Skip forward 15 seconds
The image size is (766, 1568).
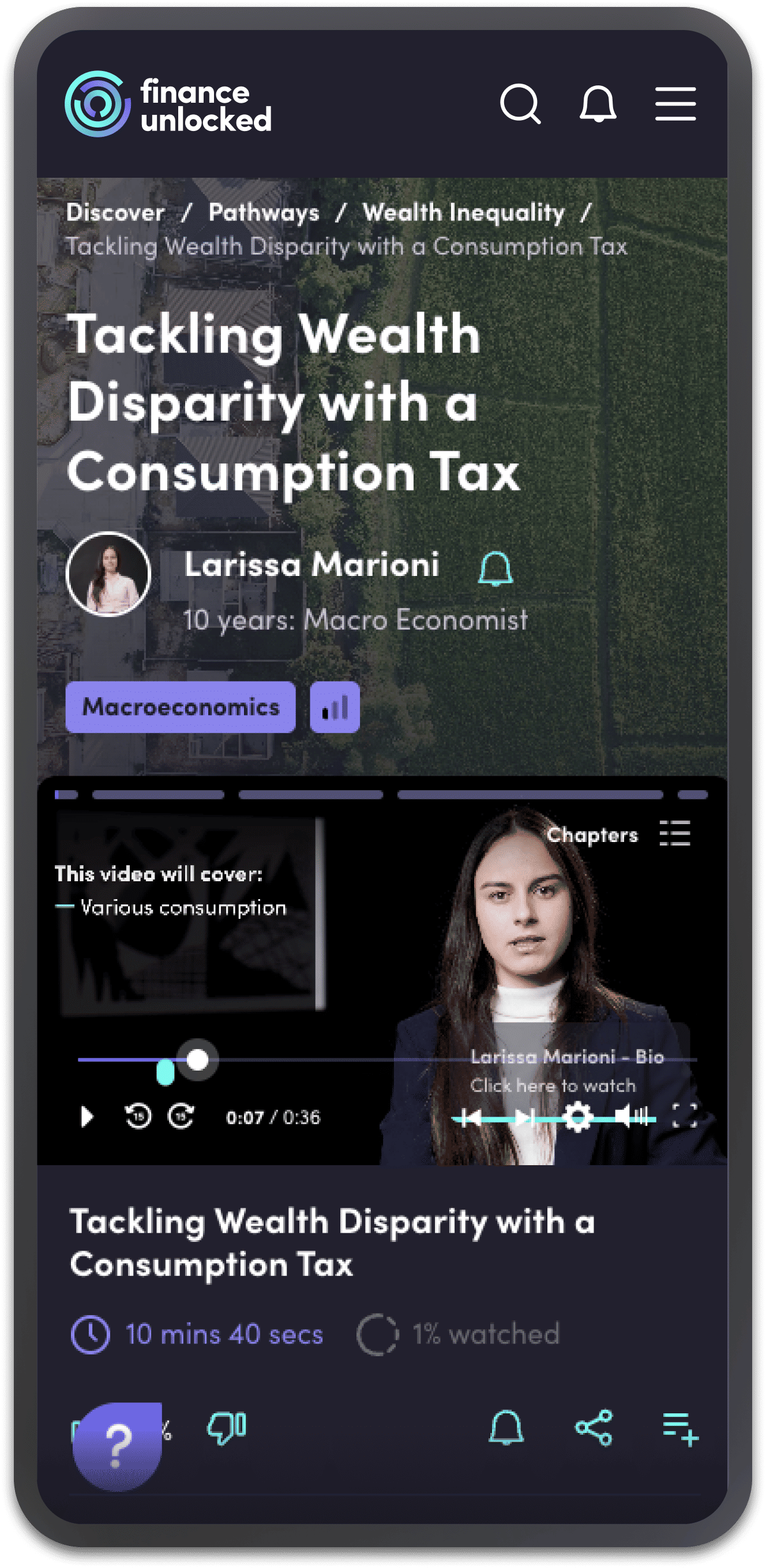pos(181,1116)
